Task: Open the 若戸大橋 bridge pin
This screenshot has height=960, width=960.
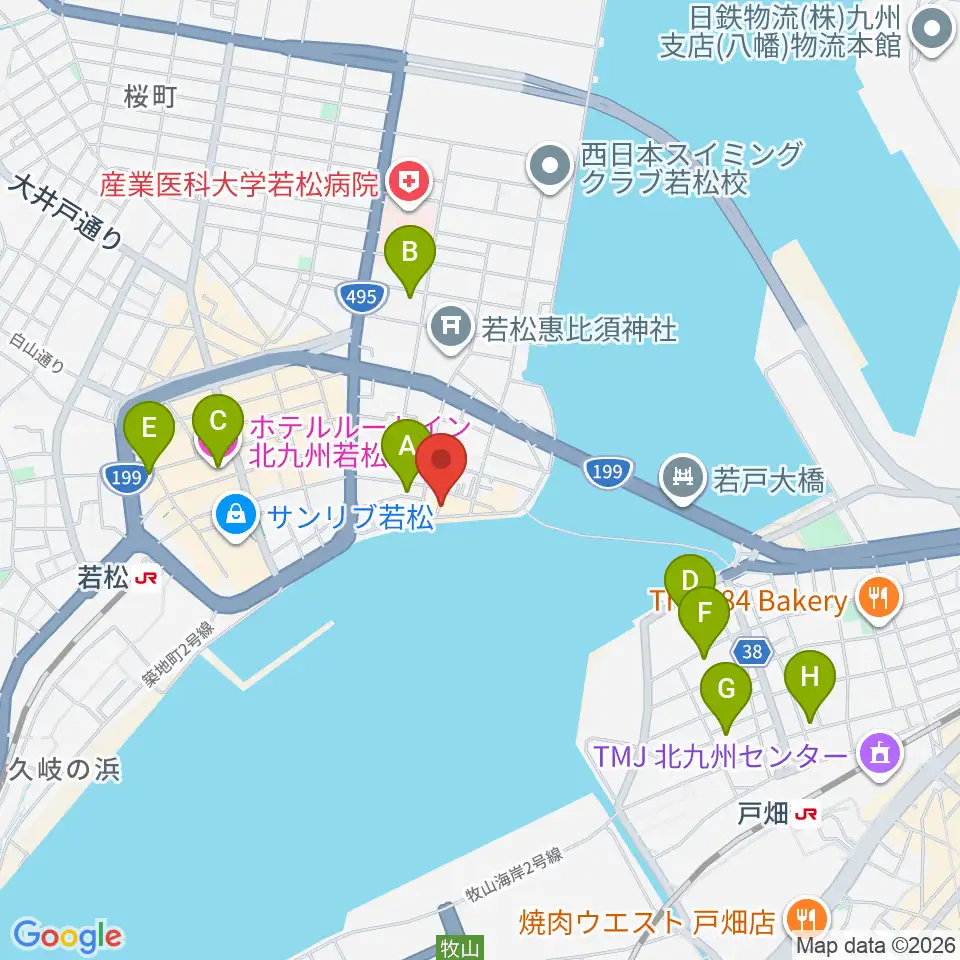Action: click(683, 480)
